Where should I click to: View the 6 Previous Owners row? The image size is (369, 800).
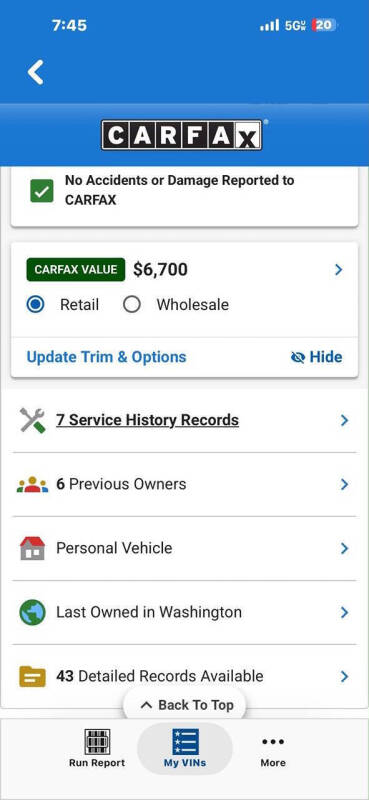[x=184, y=484]
